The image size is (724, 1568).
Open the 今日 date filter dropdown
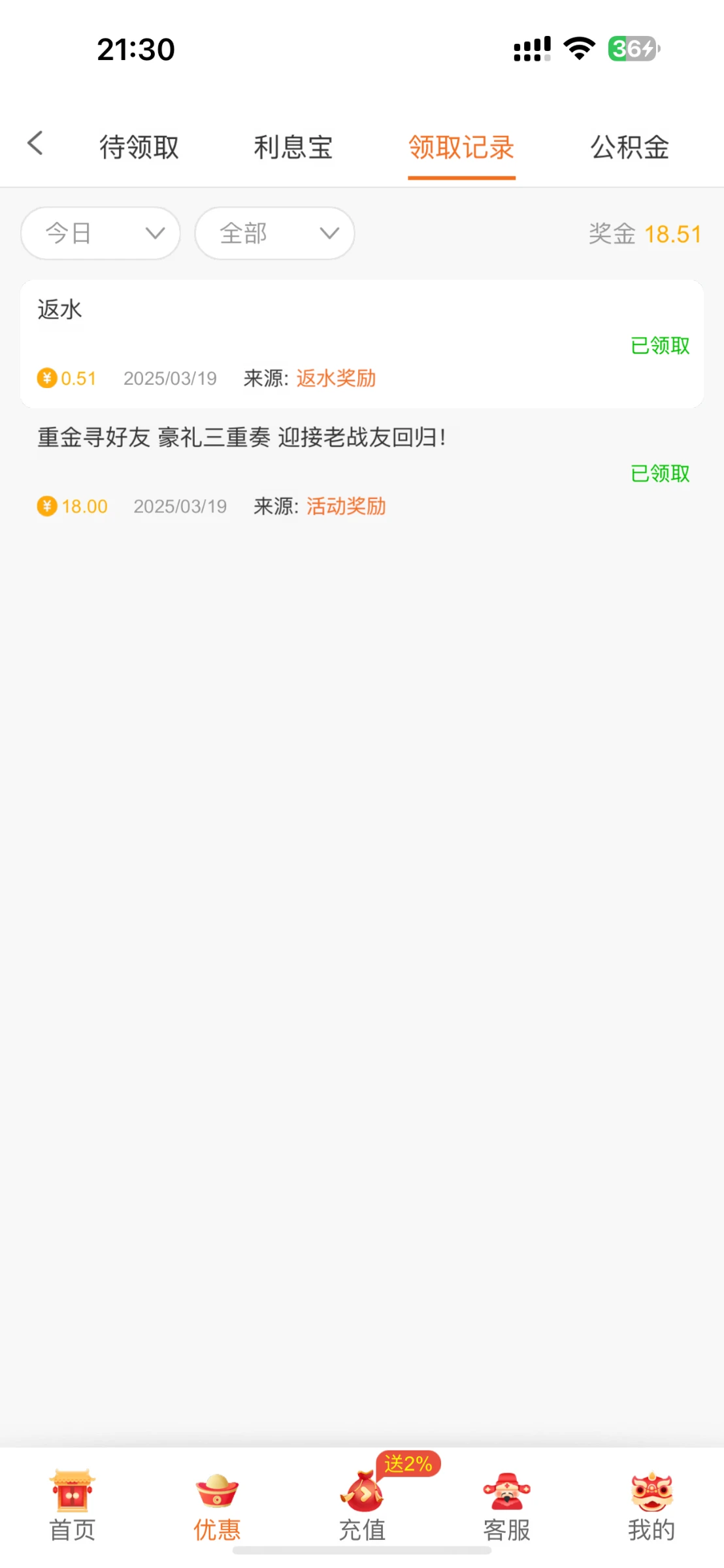click(x=100, y=233)
